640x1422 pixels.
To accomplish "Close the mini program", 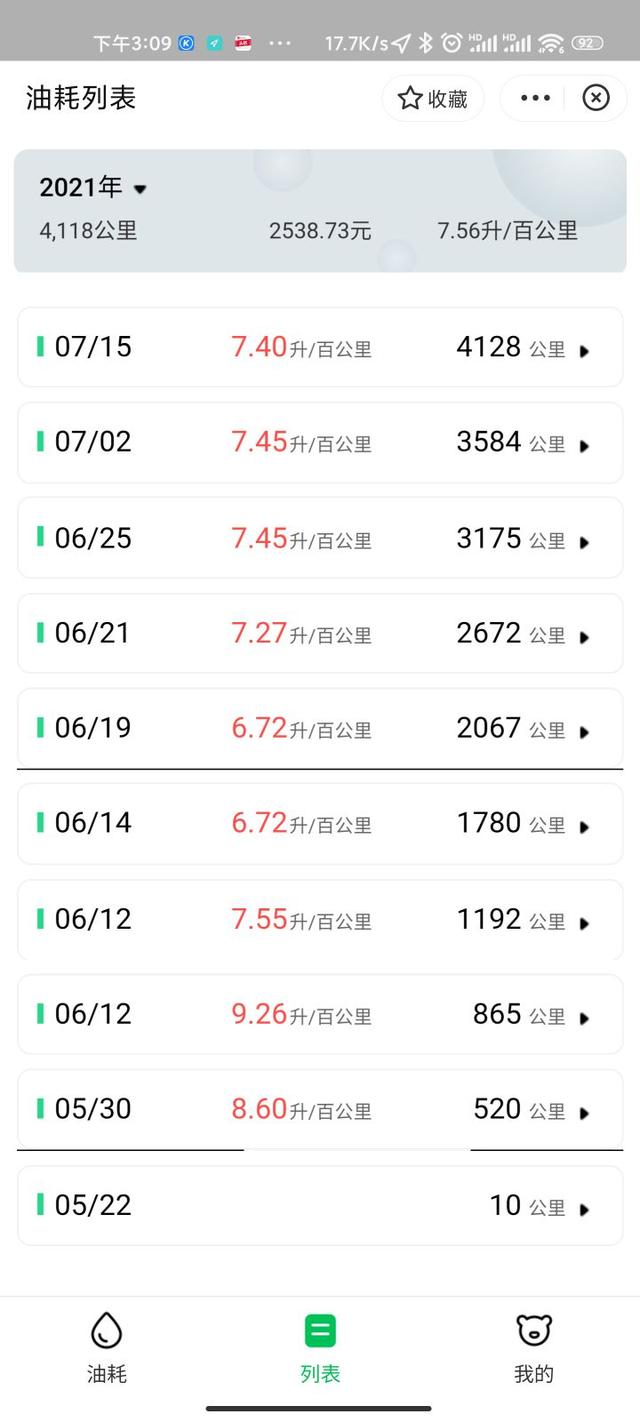I will tap(596, 98).
